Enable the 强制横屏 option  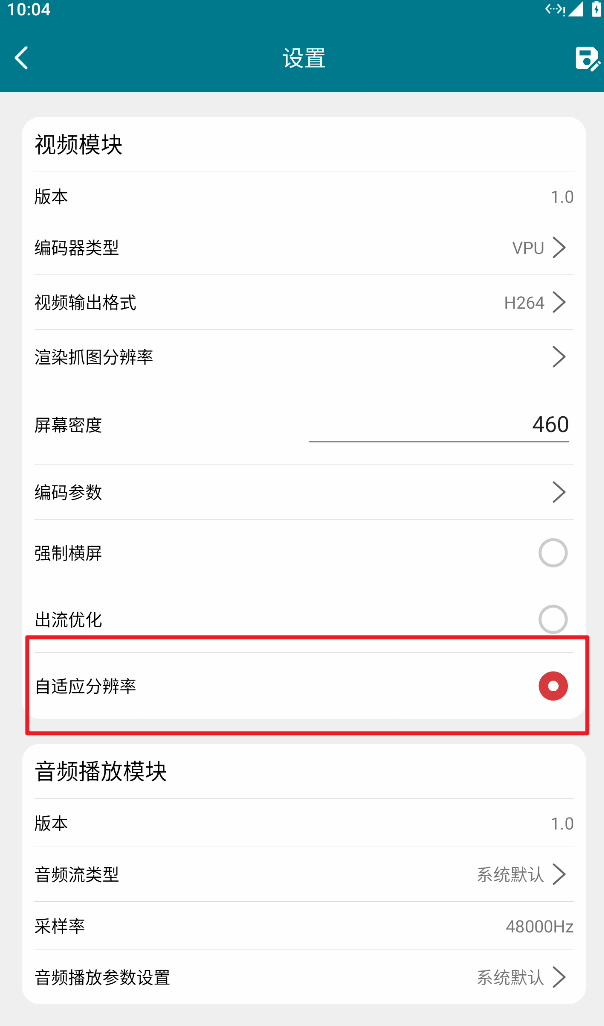(553, 553)
